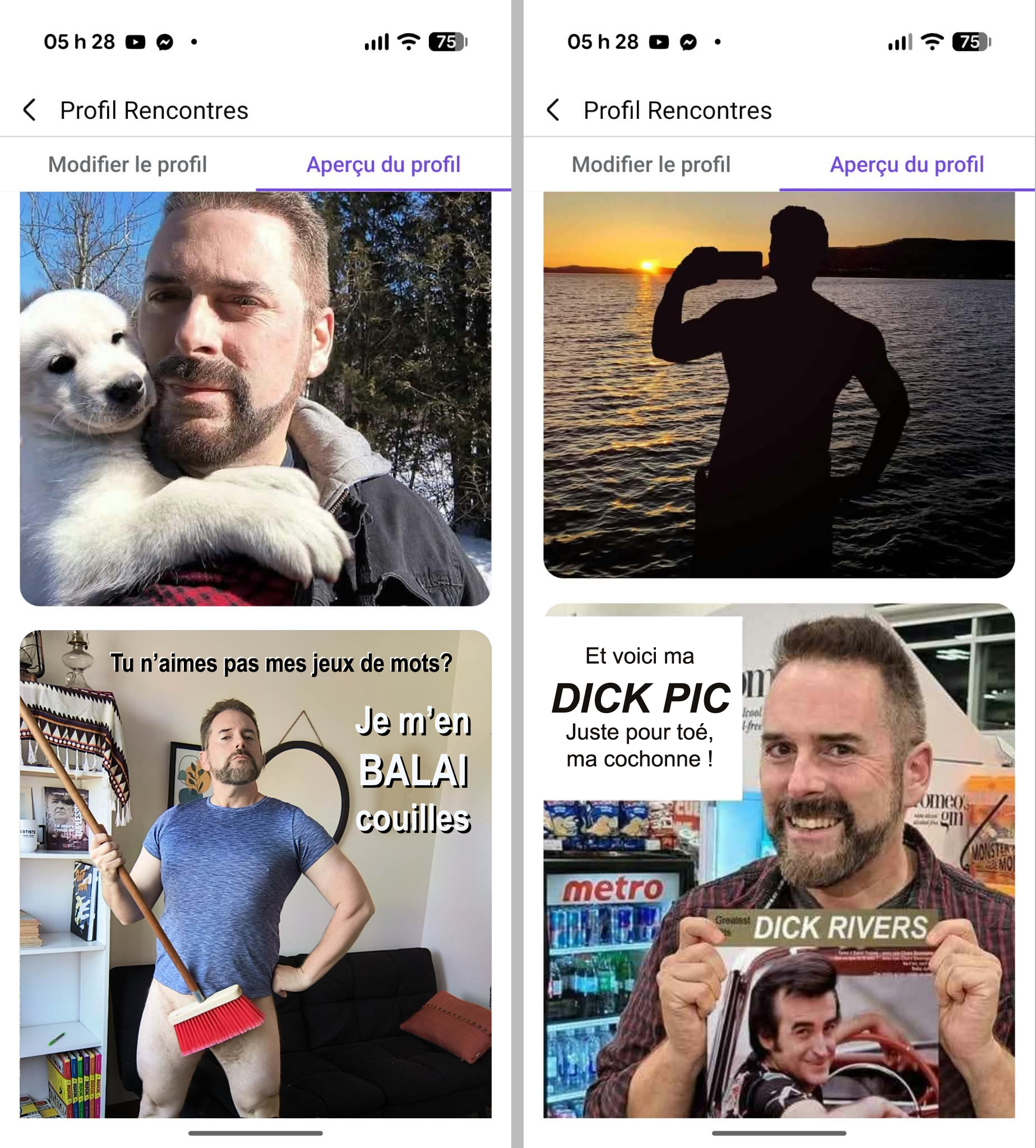
Task: Select Aperçu du profil above the puppy photo
Action: [x=383, y=164]
